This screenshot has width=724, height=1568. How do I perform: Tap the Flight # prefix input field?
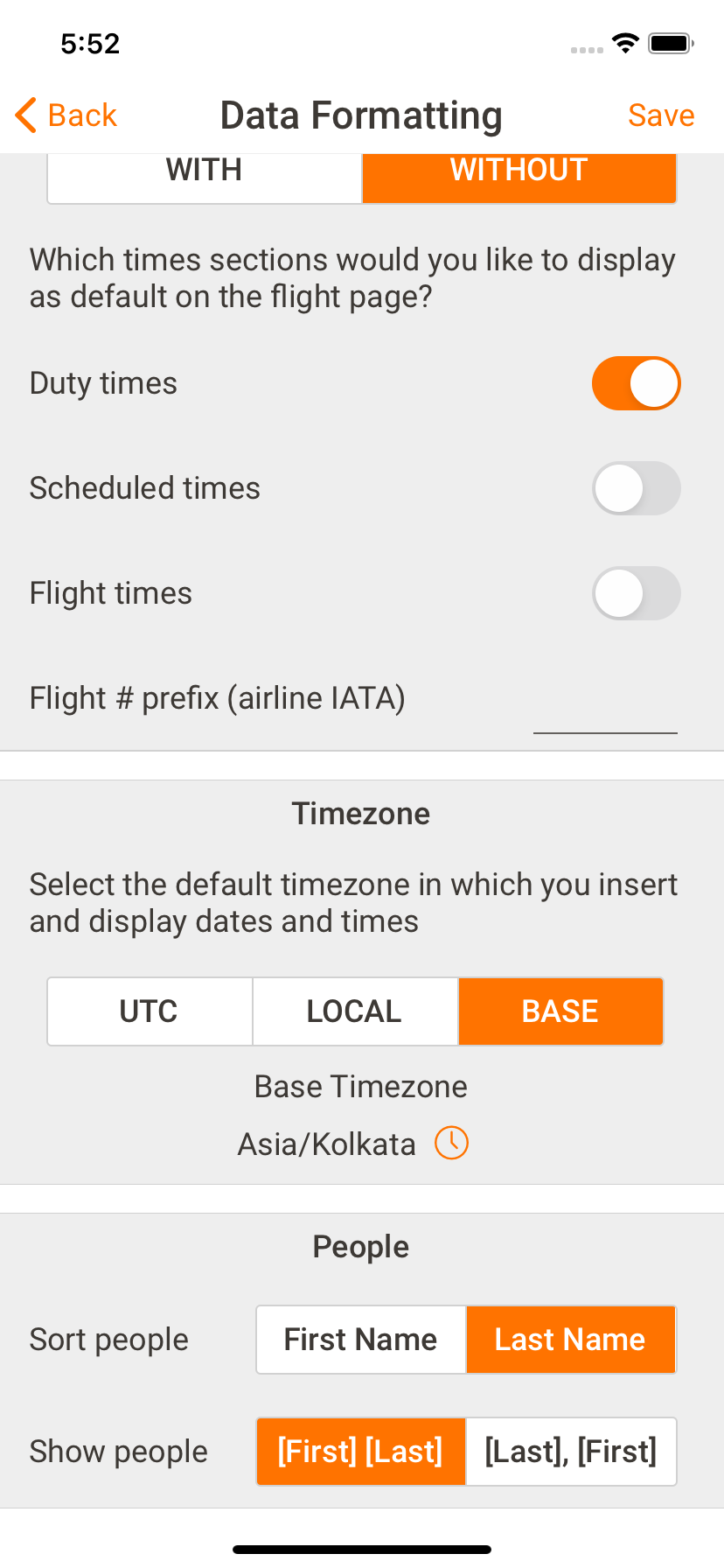tap(605, 709)
